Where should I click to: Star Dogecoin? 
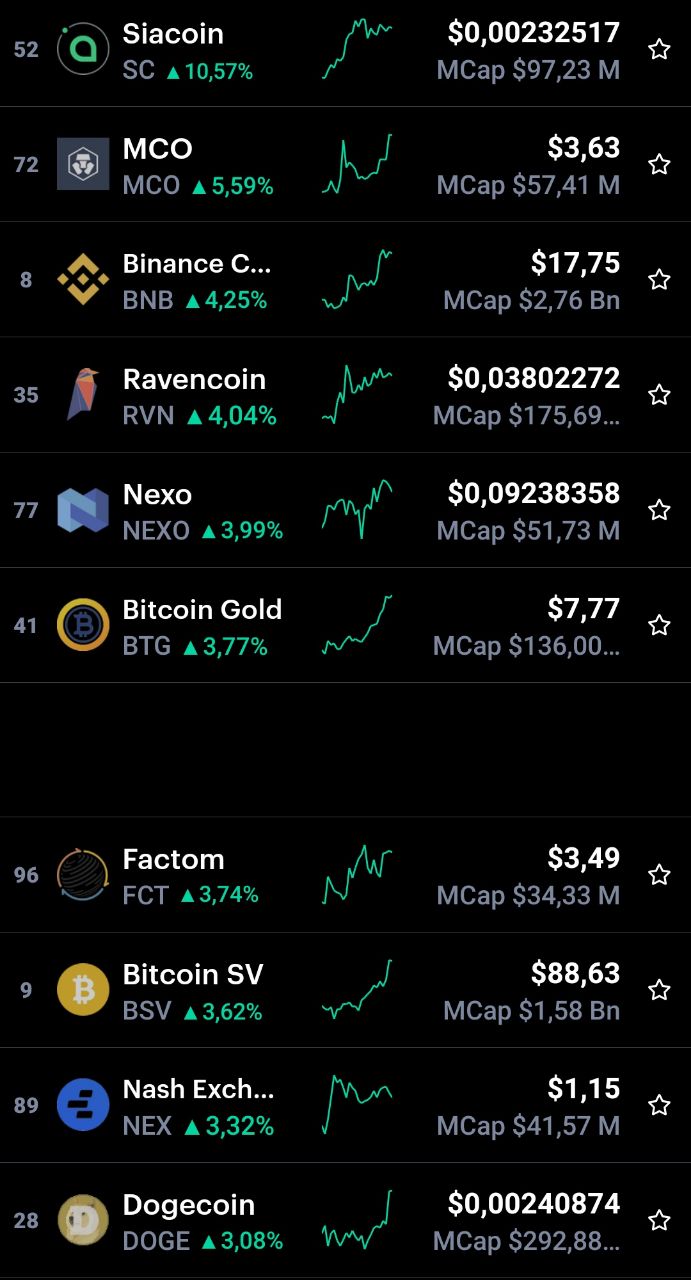point(659,1220)
